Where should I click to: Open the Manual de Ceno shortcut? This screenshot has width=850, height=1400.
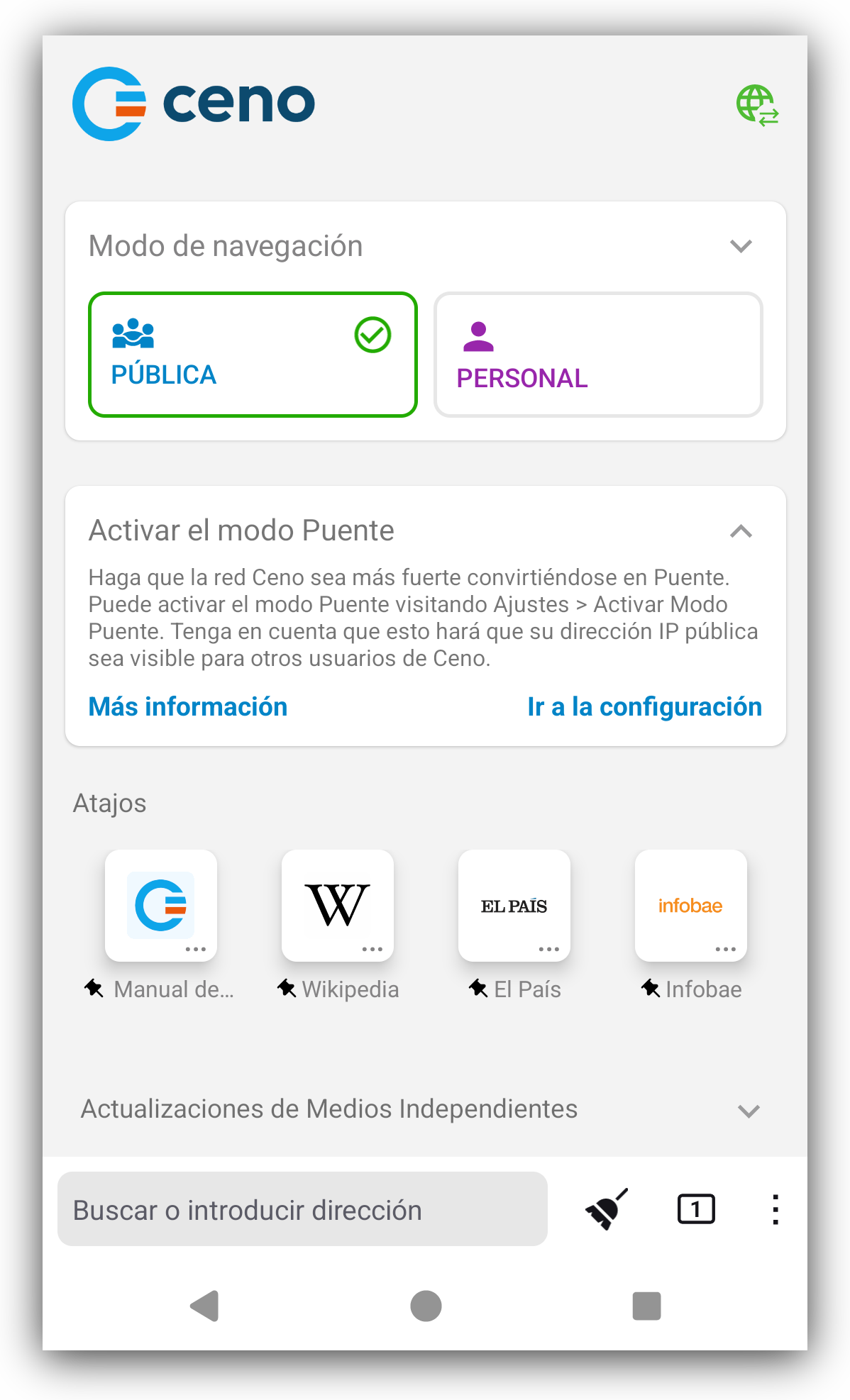point(161,905)
